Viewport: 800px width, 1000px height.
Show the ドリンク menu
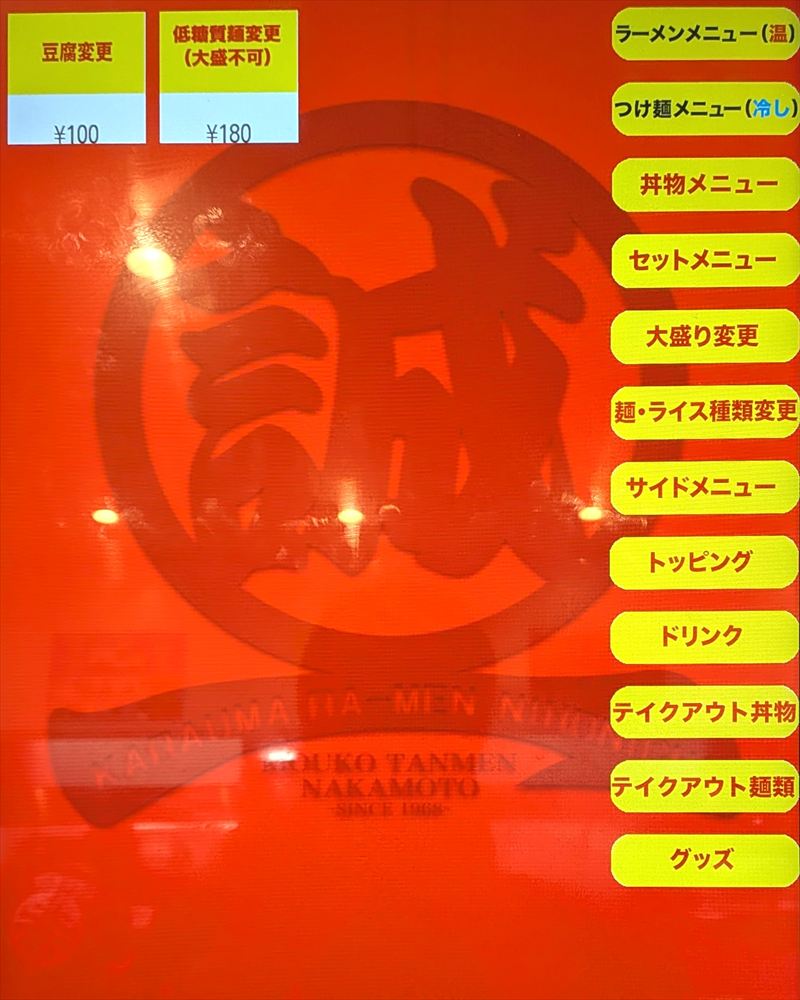704,636
